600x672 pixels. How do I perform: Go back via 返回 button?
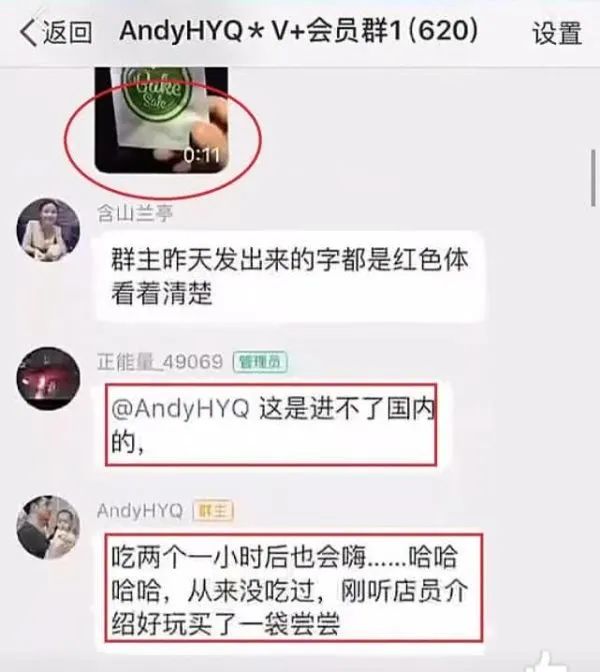tap(57, 32)
